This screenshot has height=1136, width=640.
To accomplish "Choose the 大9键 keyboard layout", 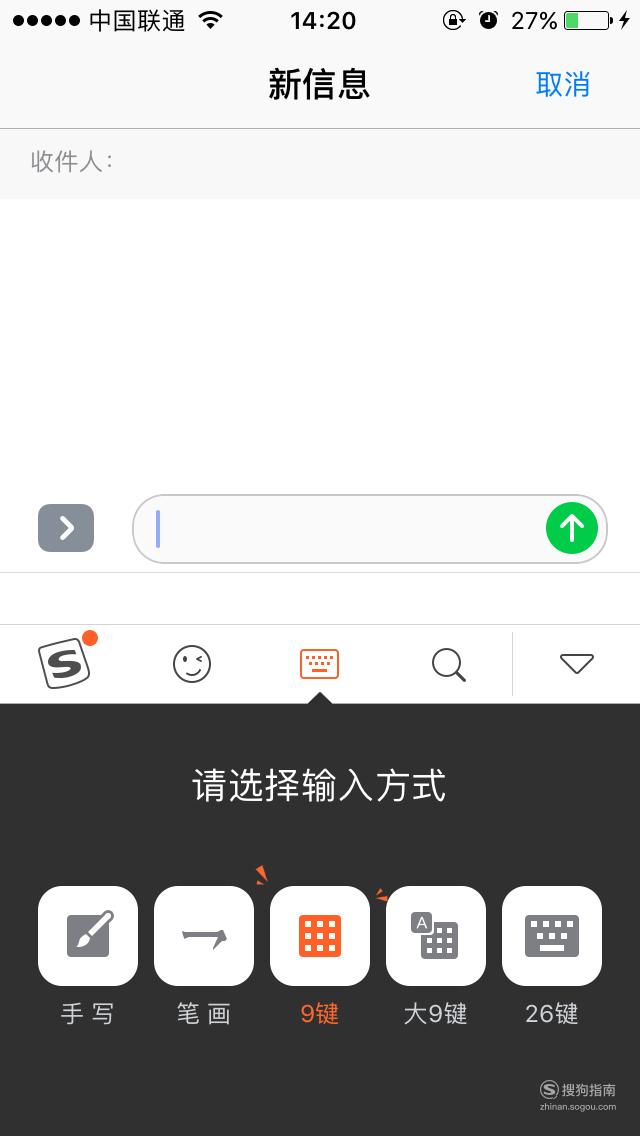I will coord(436,936).
